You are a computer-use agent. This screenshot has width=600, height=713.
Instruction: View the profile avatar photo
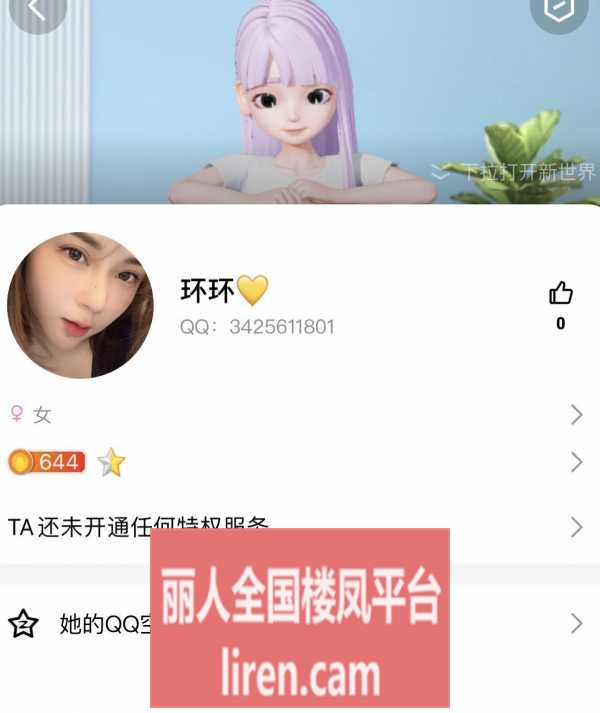(81, 305)
